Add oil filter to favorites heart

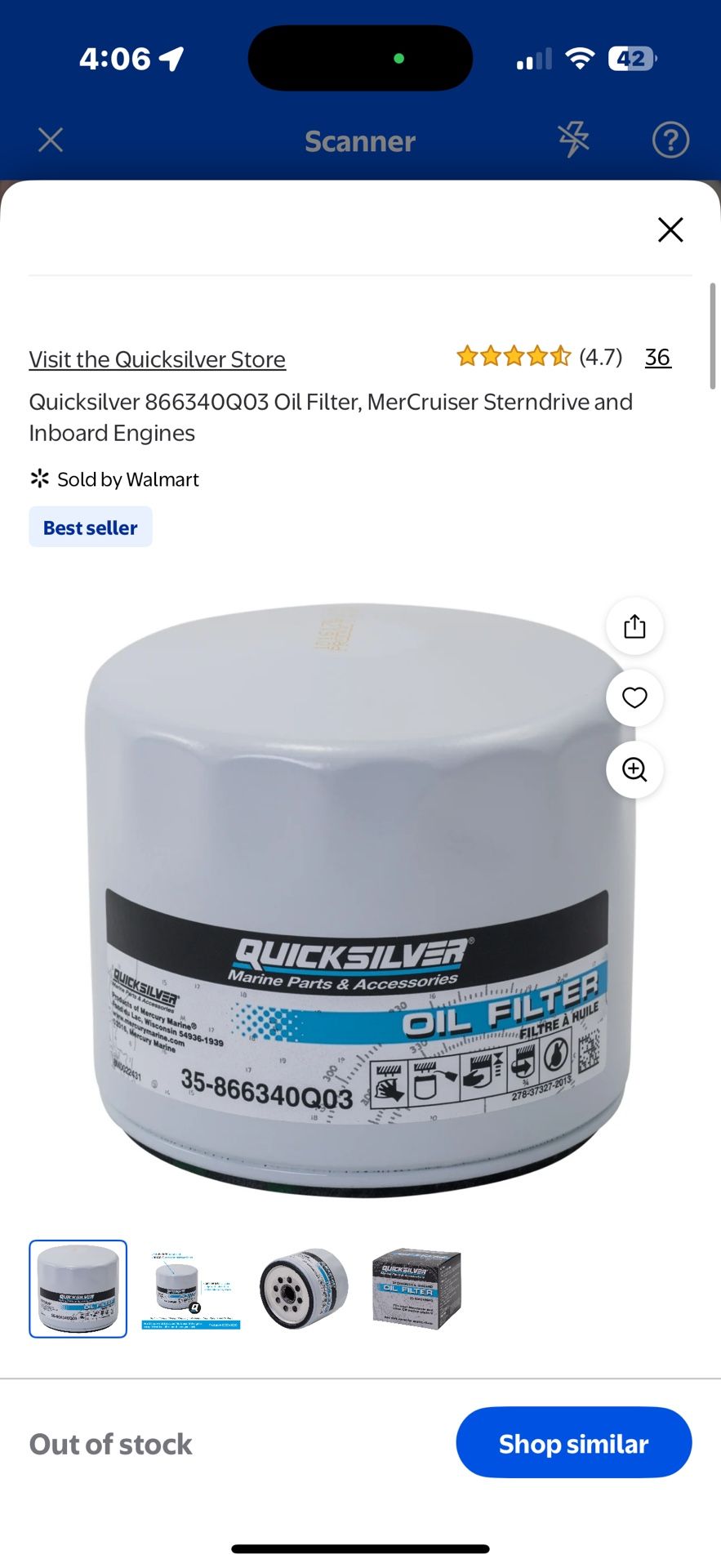click(x=634, y=697)
